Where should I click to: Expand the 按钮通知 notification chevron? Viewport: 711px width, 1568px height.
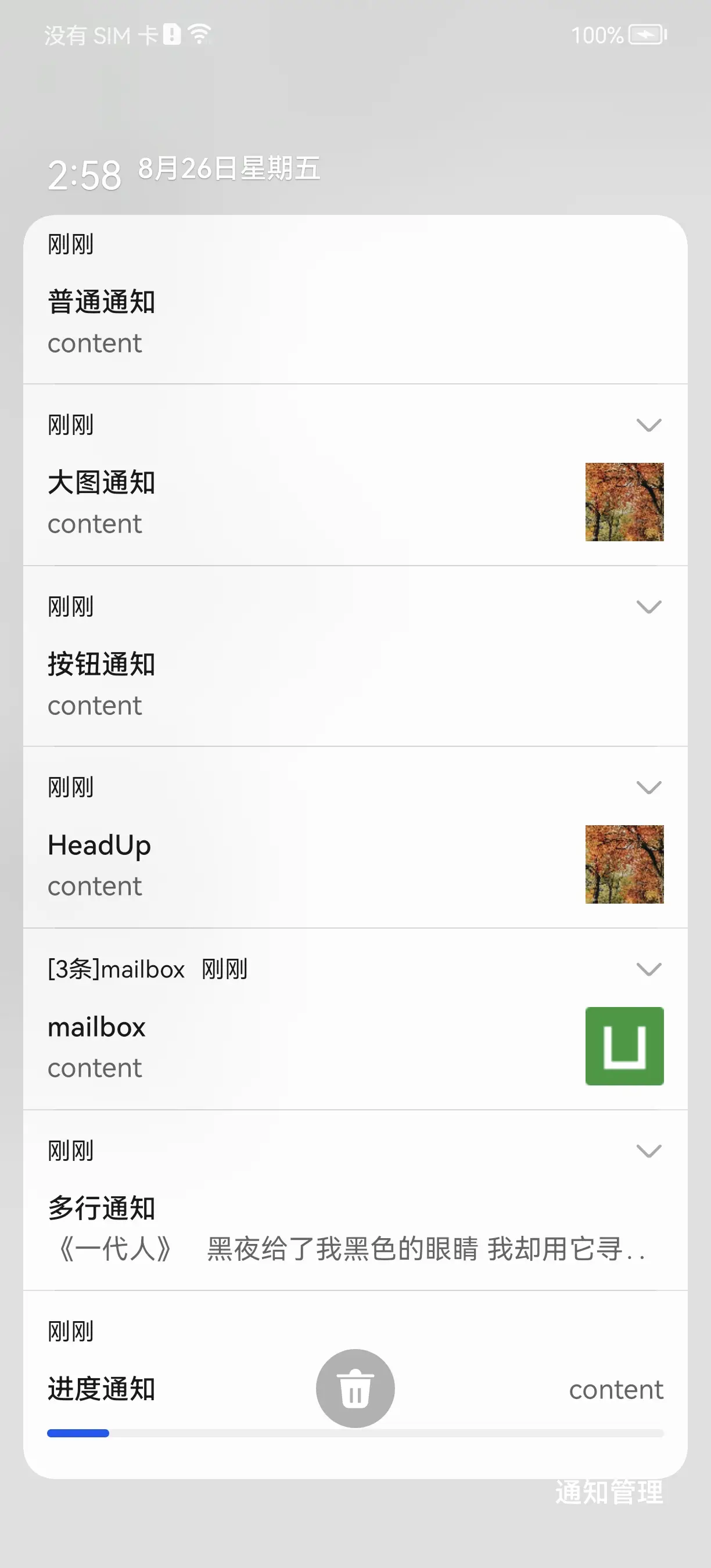coord(648,607)
